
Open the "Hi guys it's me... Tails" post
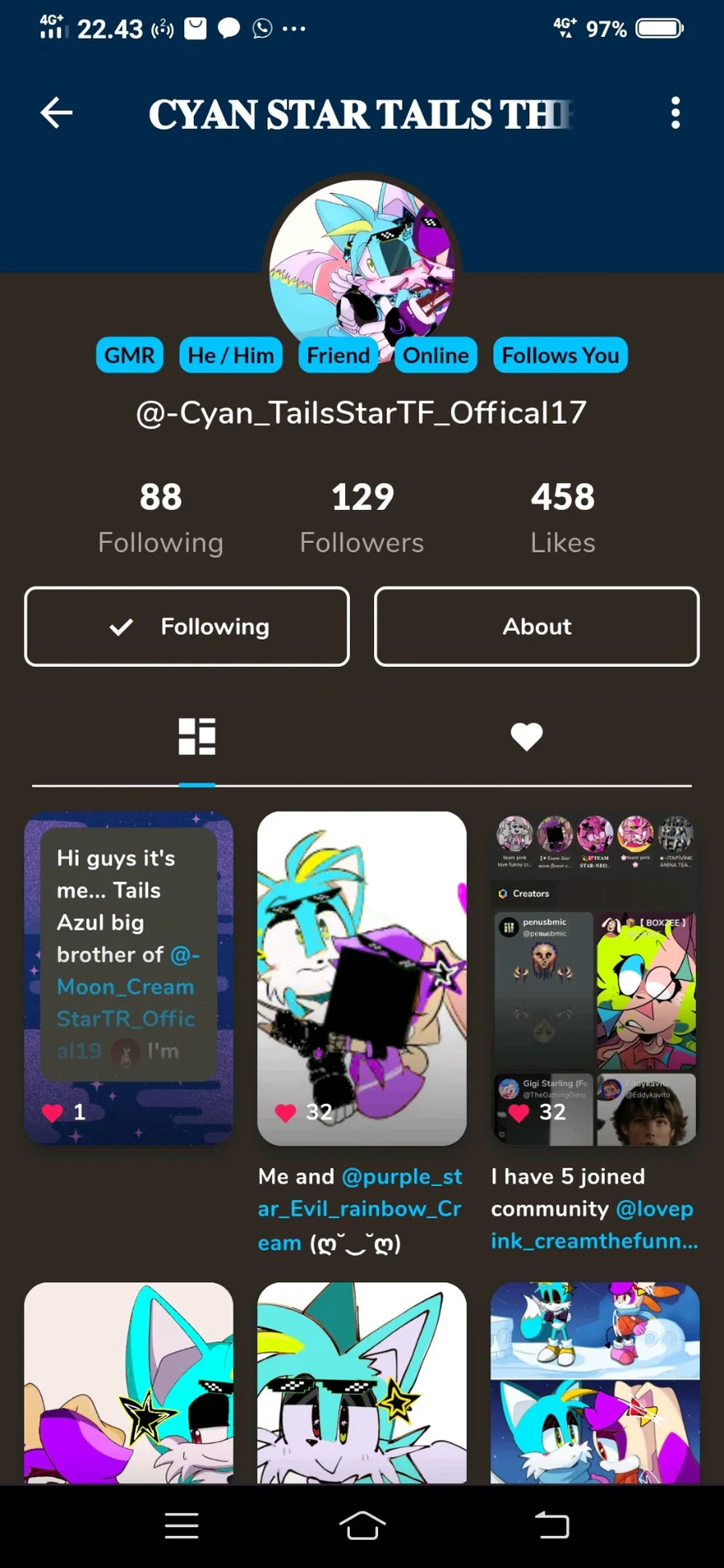point(129,978)
